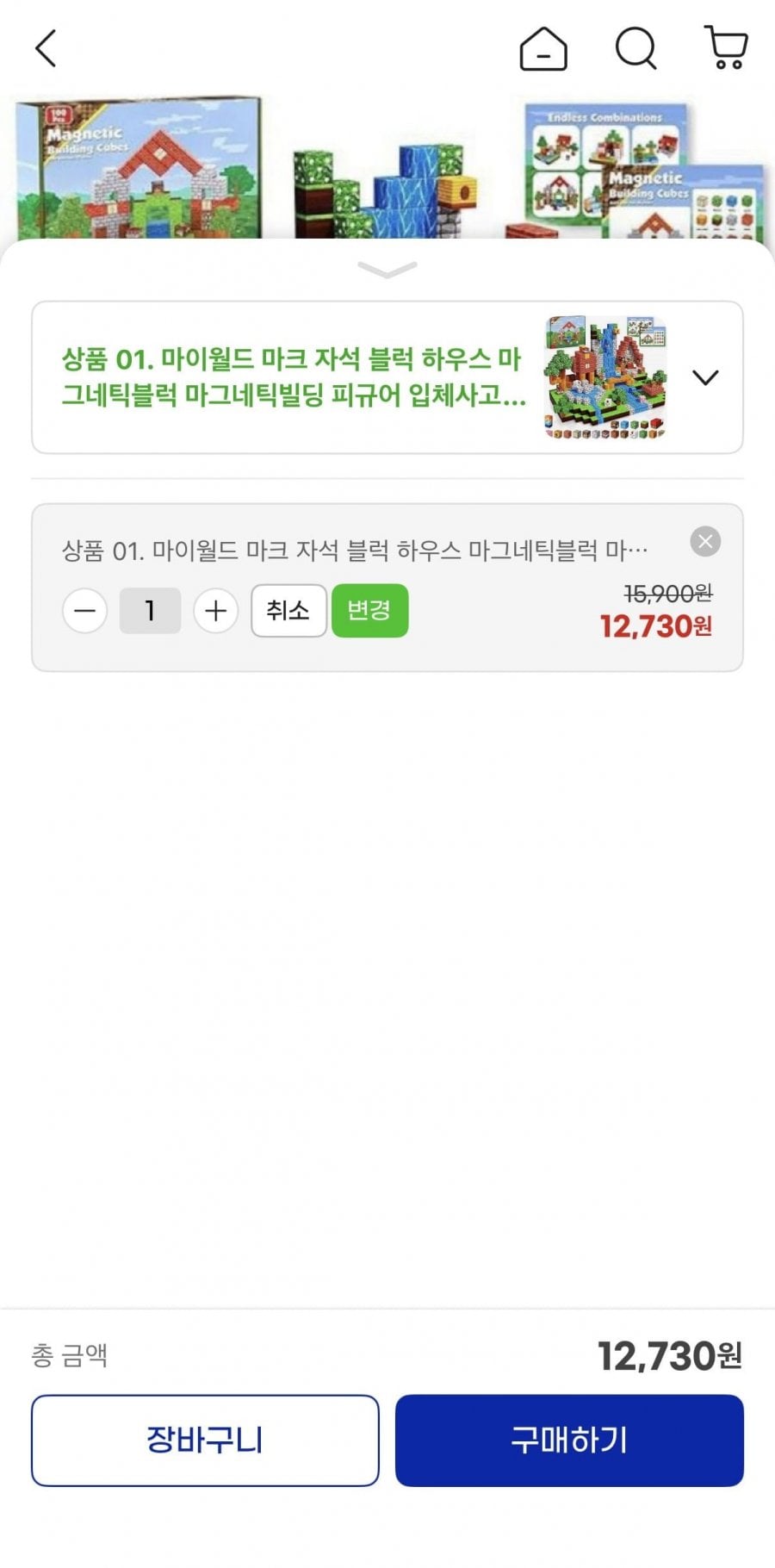Tap the quantity field showing 1

pyautogui.click(x=150, y=611)
